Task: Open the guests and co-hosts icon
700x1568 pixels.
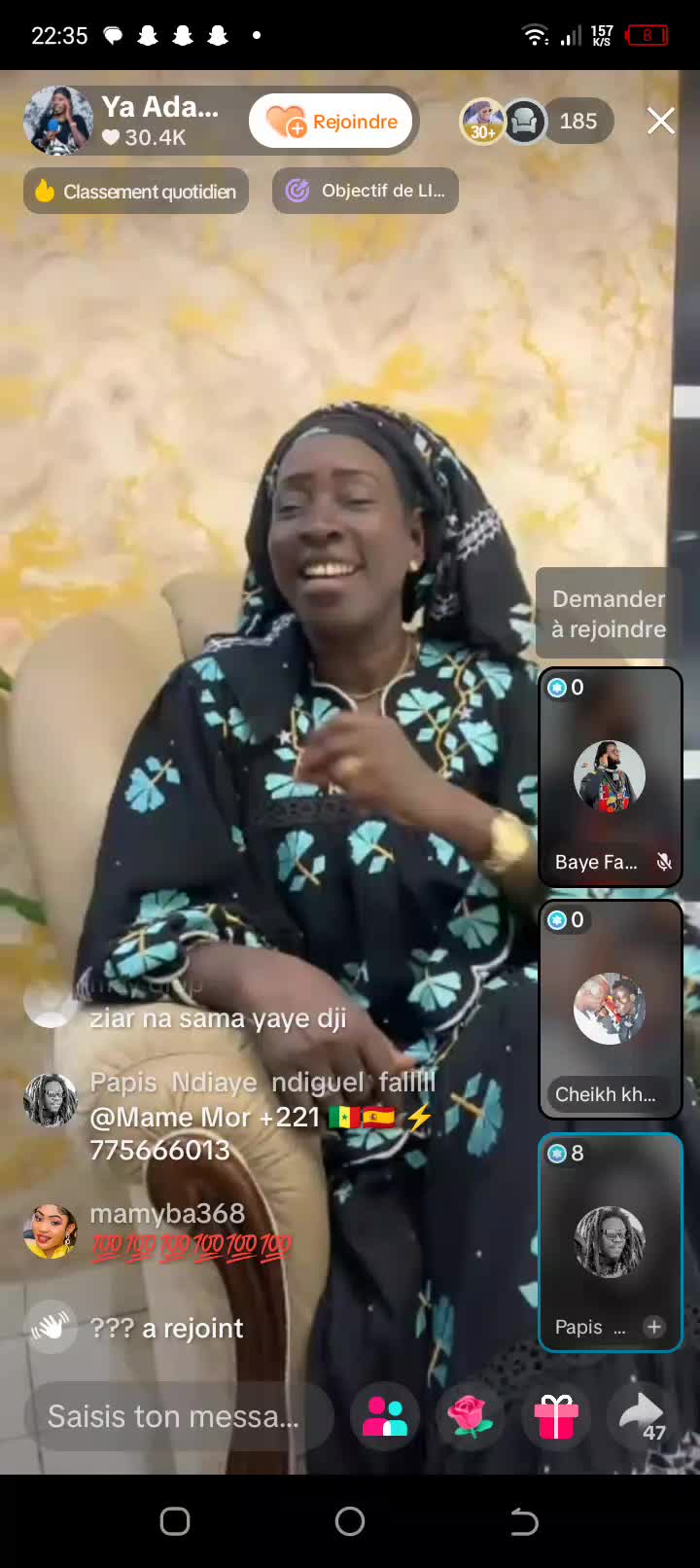Action: click(x=385, y=1416)
